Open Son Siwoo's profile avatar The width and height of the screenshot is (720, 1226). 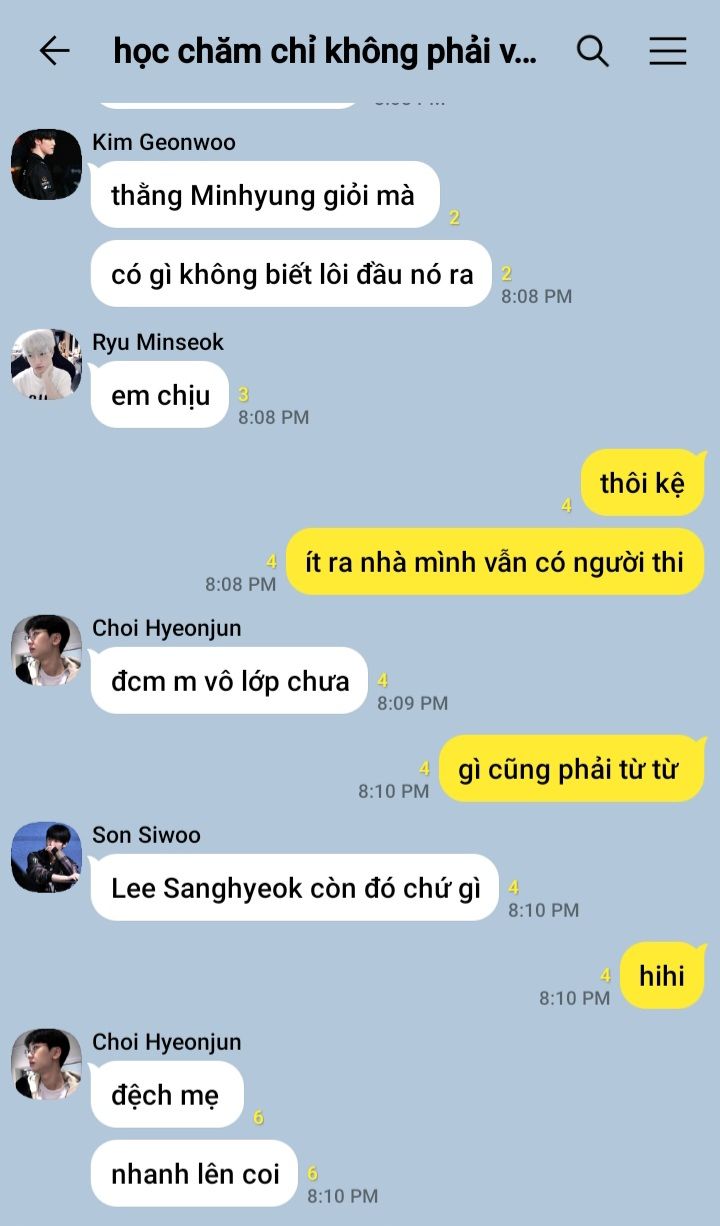pyautogui.click(x=46, y=857)
